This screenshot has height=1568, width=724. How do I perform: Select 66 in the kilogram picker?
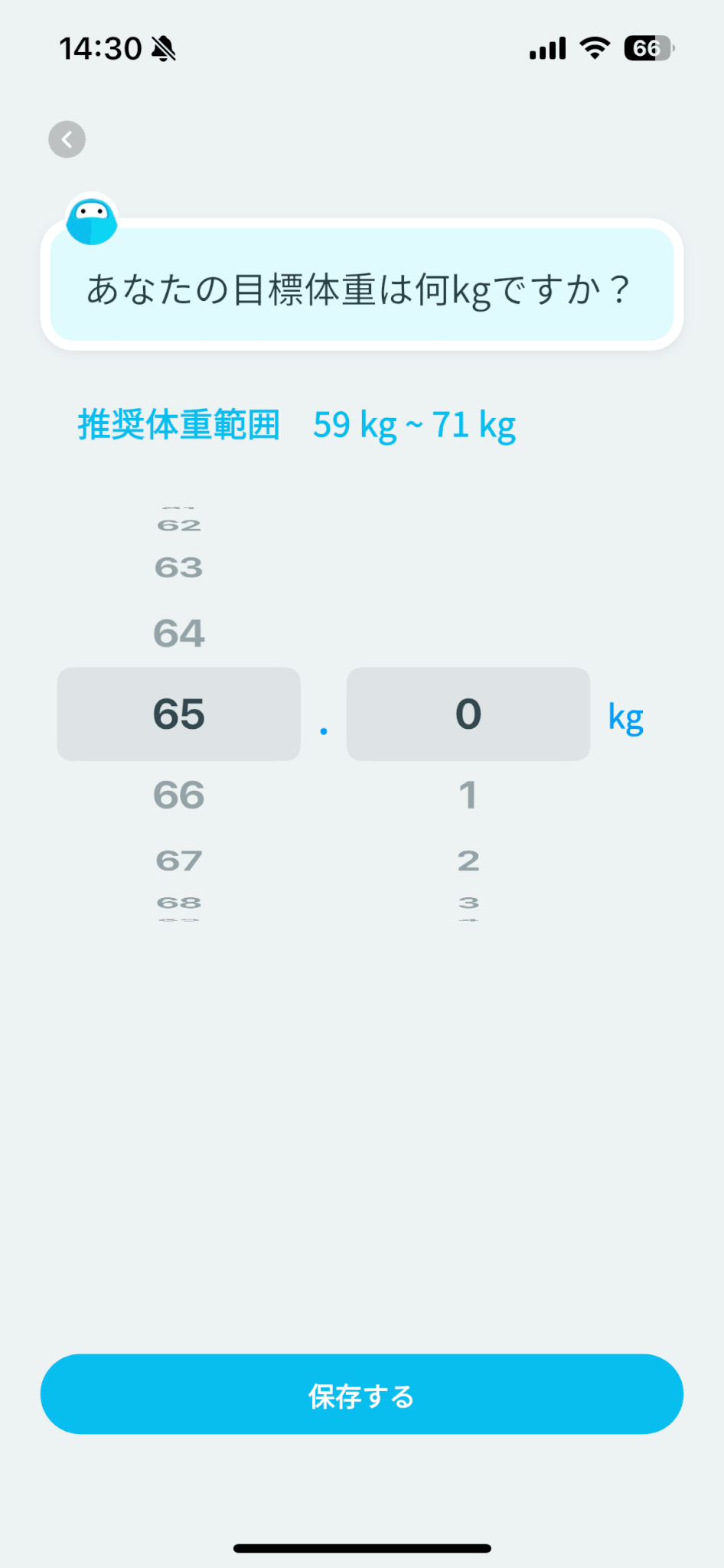point(179,795)
